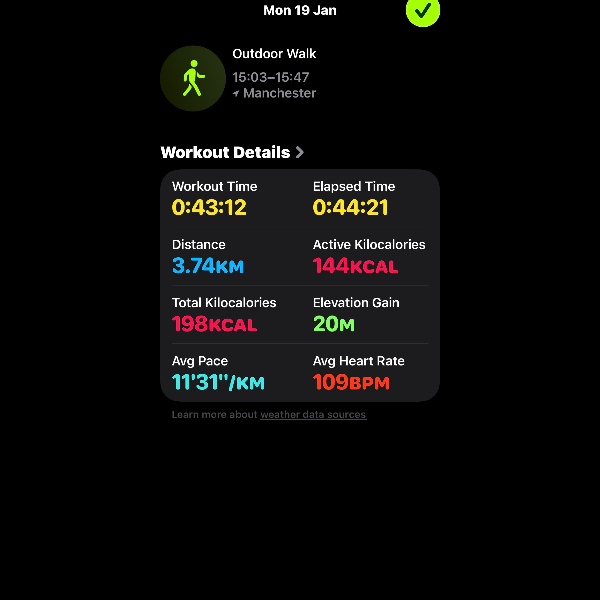
Task: Open the weather data sources link
Action: (x=313, y=415)
